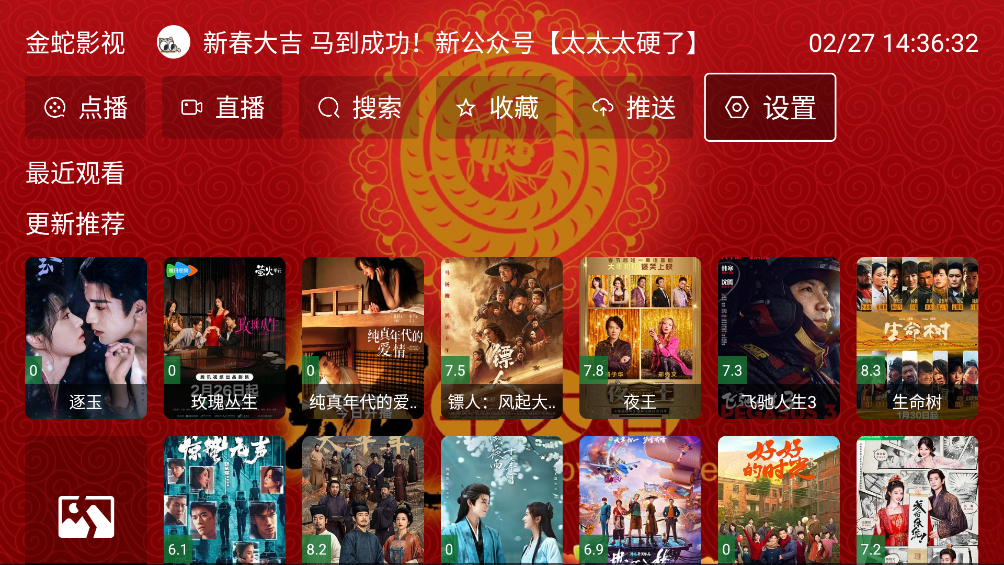The height and width of the screenshot is (565, 1004).
Task: Select the 夜王 poster
Action: pyautogui.click(x=640, y=338)
